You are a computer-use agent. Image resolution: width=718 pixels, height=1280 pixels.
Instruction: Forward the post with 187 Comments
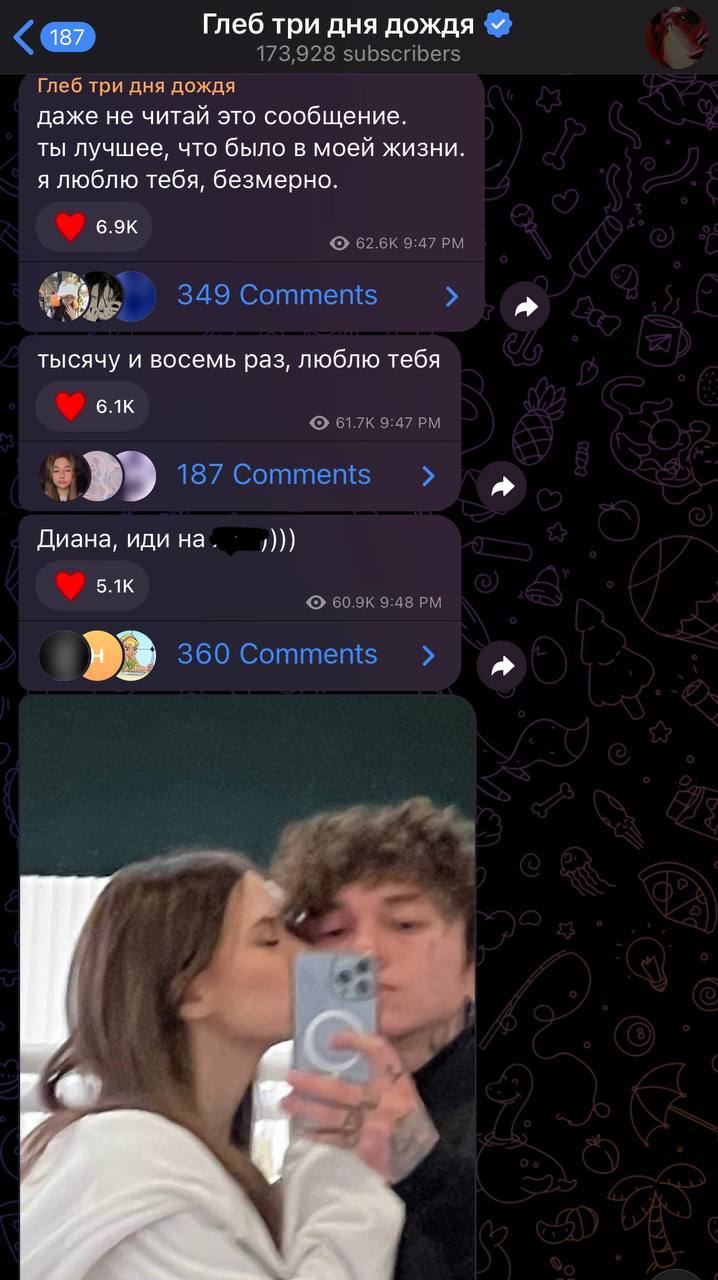502,487
